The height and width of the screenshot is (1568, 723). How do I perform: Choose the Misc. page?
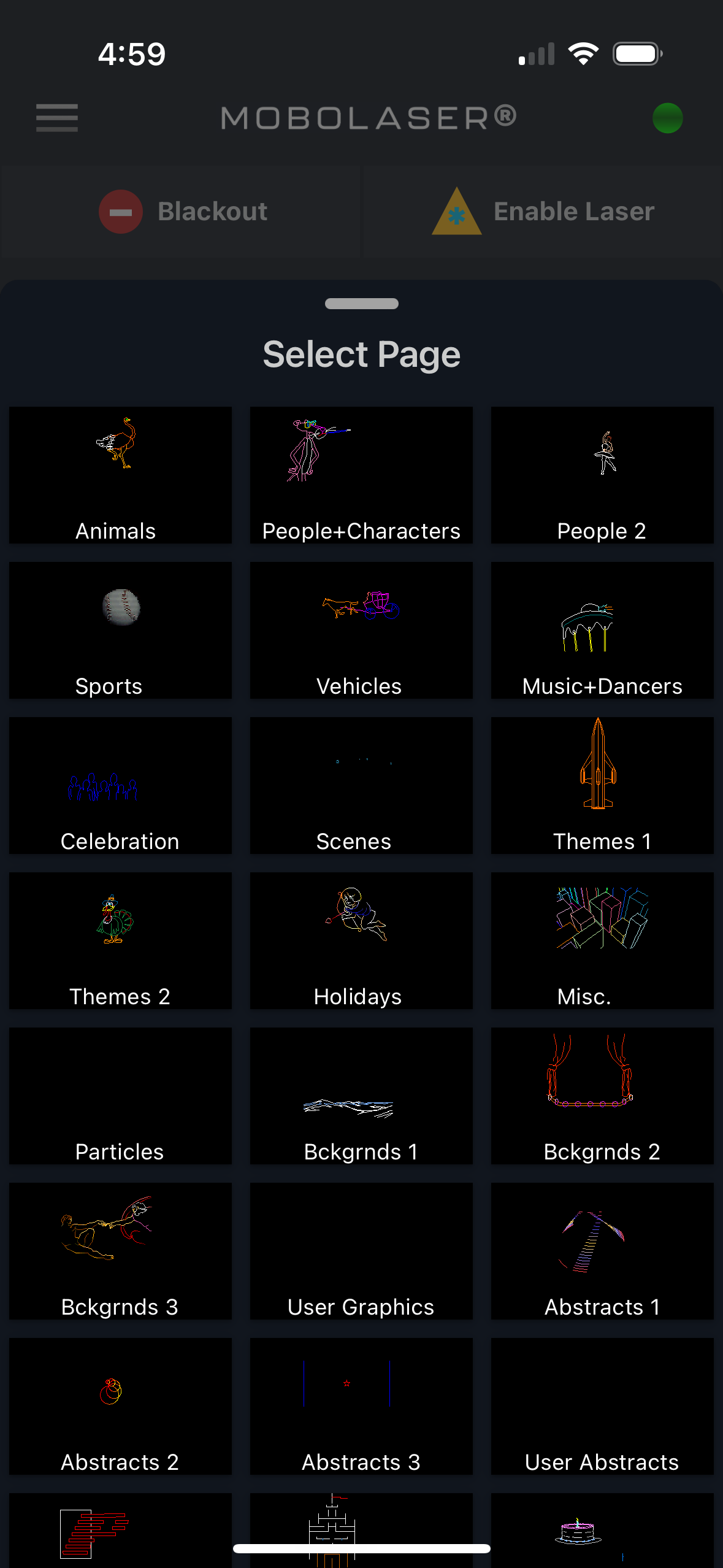(602, 940)
